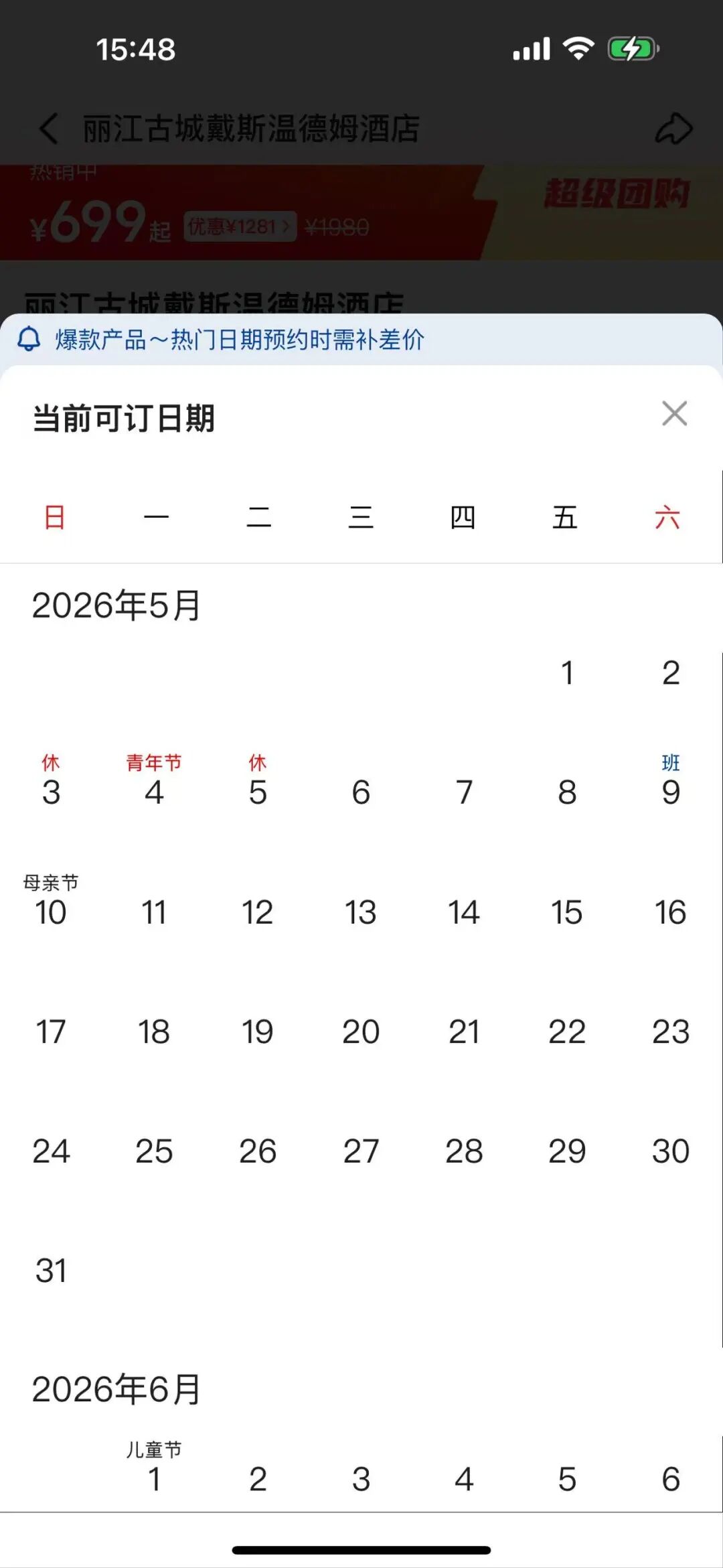Viewport: 723px width, 1568px height.
Task: Choose May 20 as the date
Action: coord(361,1031)
